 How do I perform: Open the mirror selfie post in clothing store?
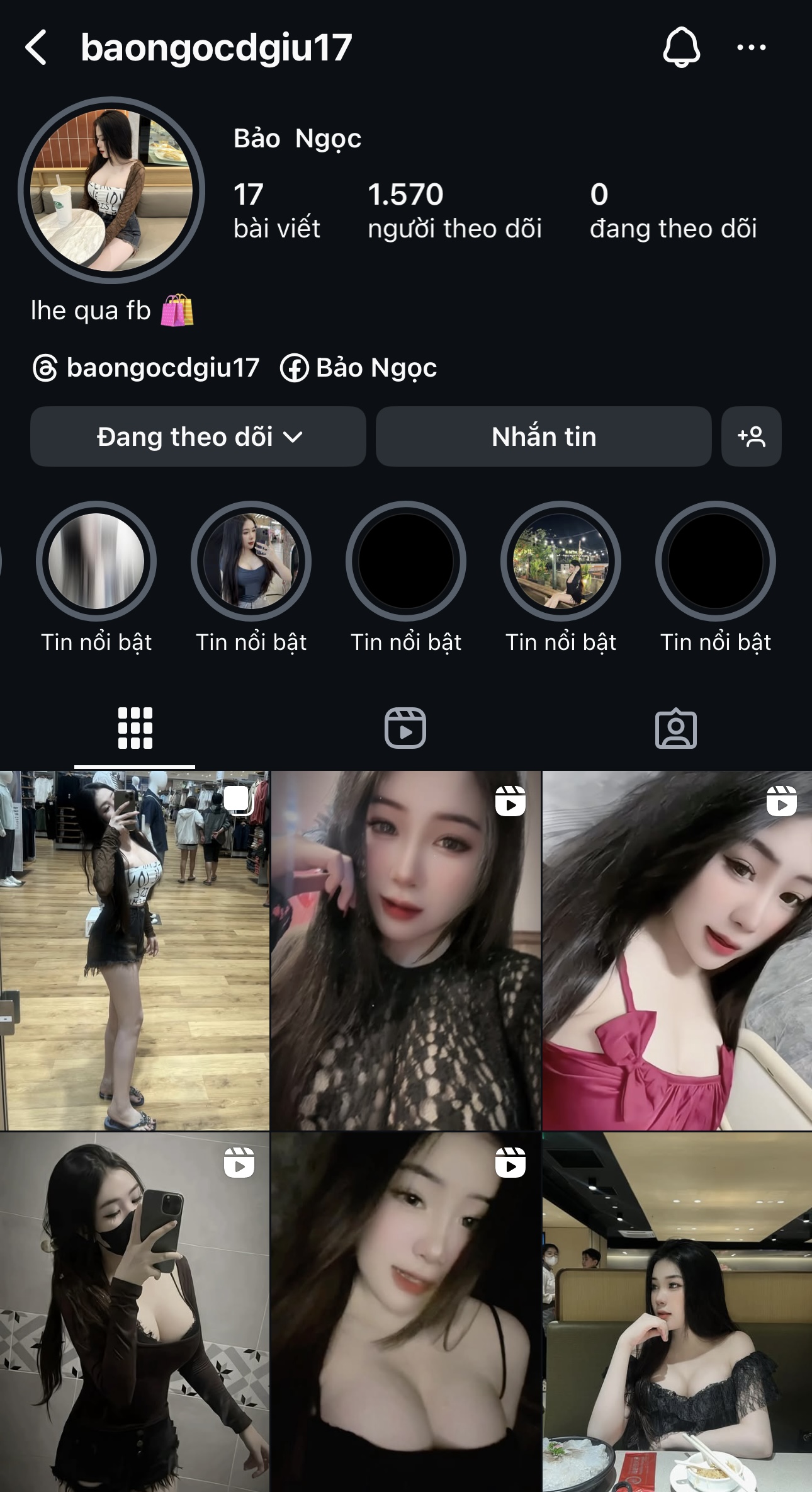134,950
